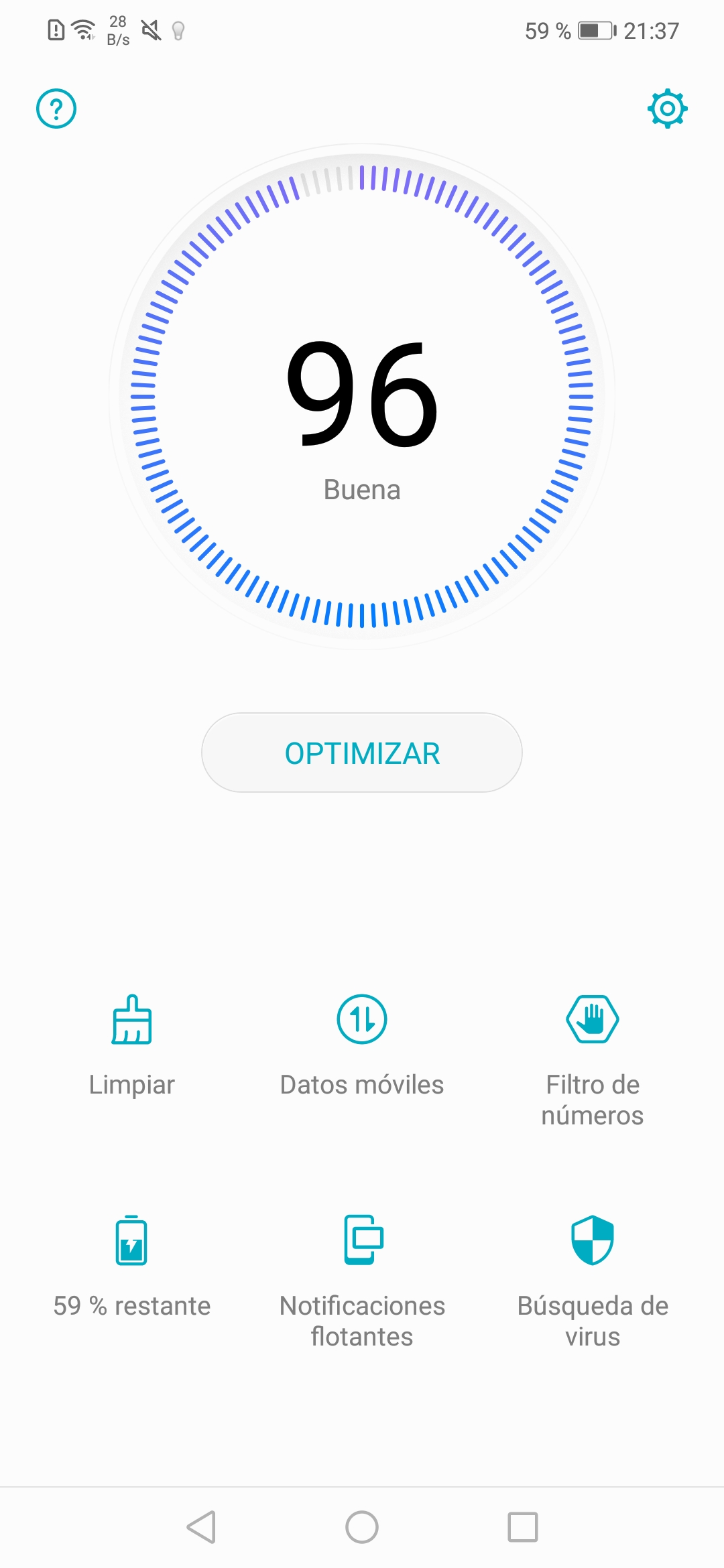Open Datos móviles
This screenshot has width=724, height=1568.
pos(362,1047)
